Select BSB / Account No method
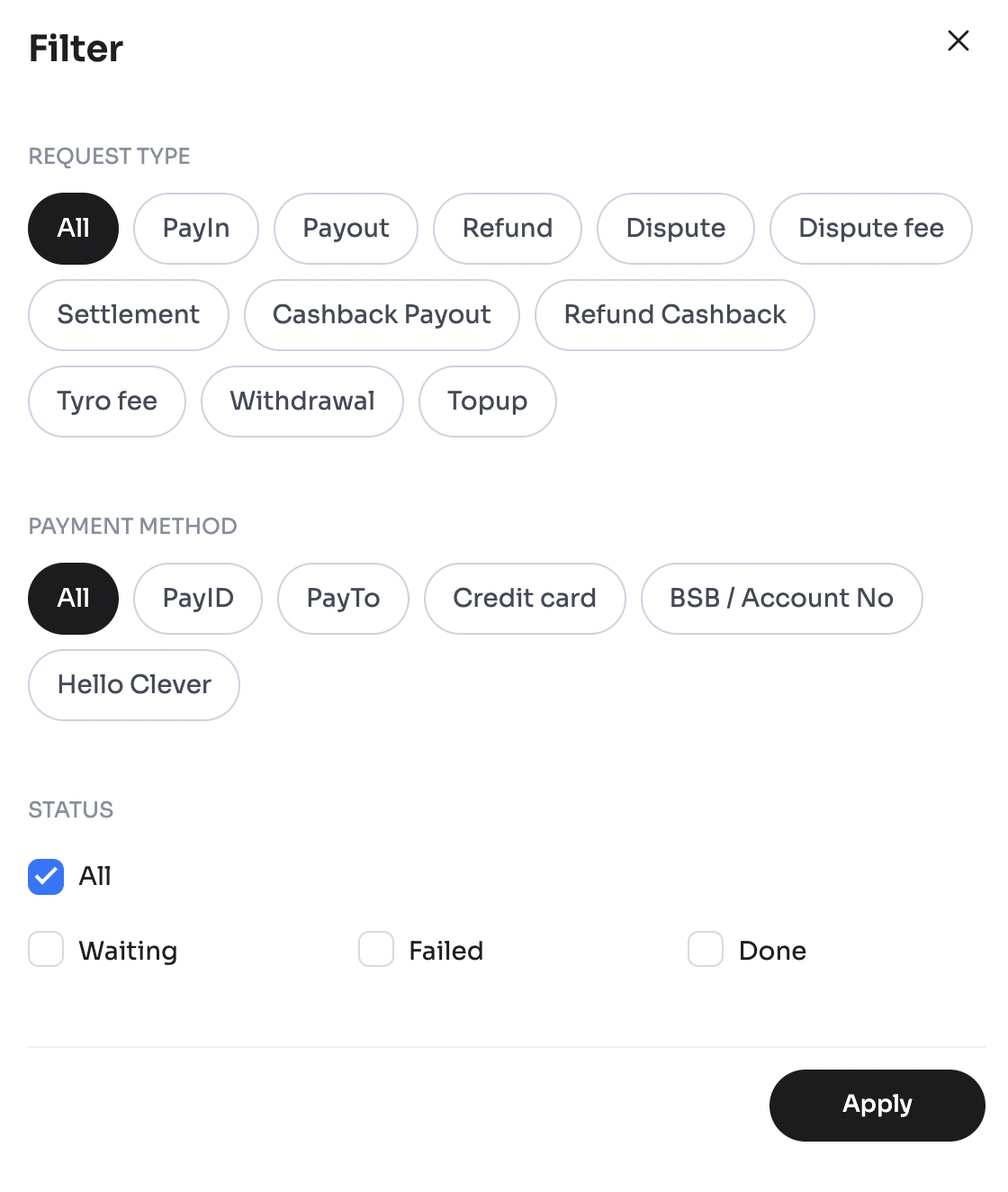This screenshot has width=1008, height=1192. point(781,599)
